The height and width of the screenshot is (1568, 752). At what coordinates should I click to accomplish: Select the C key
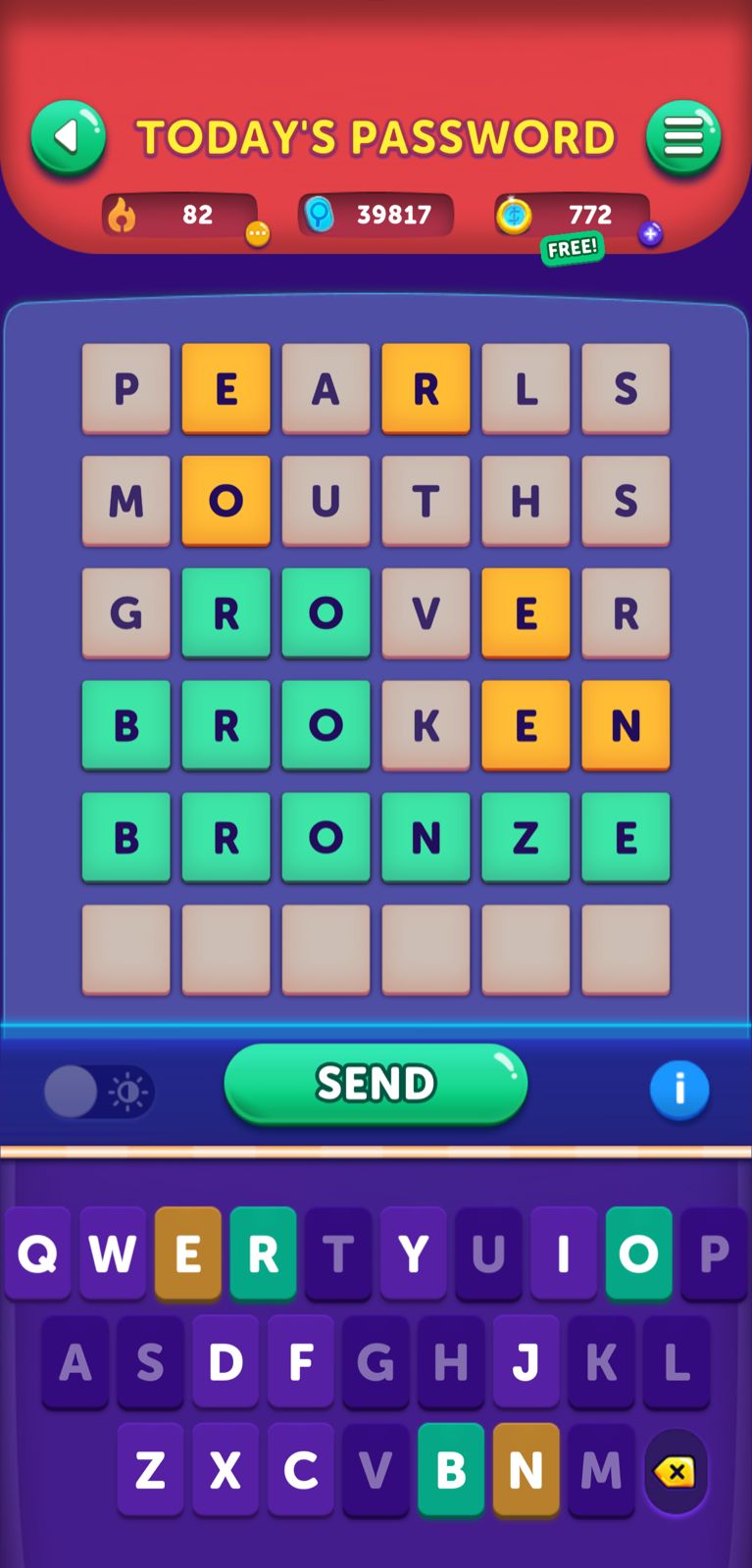(x=300, y=1470)
